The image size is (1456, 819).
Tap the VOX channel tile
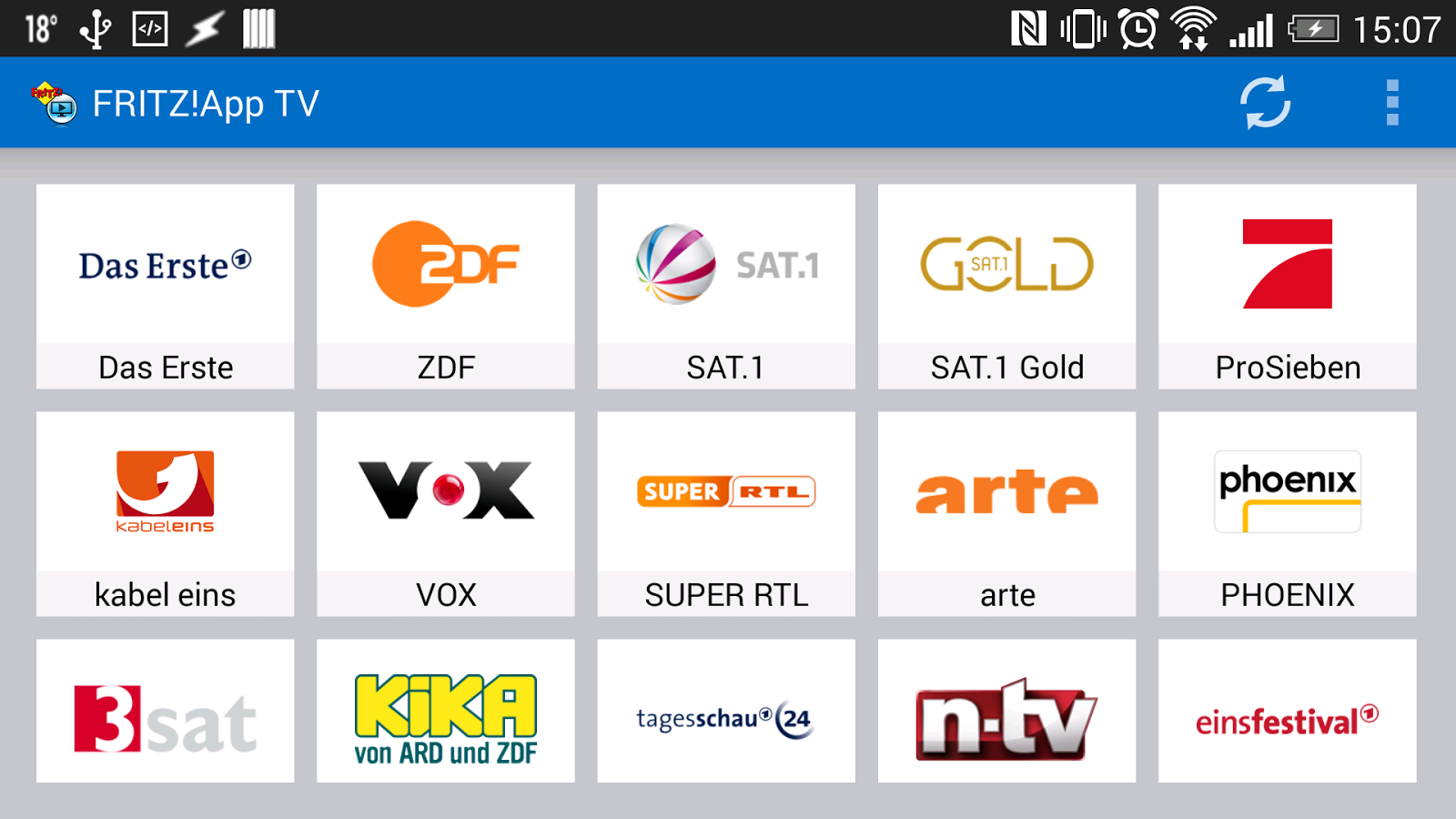coord(445,513)
